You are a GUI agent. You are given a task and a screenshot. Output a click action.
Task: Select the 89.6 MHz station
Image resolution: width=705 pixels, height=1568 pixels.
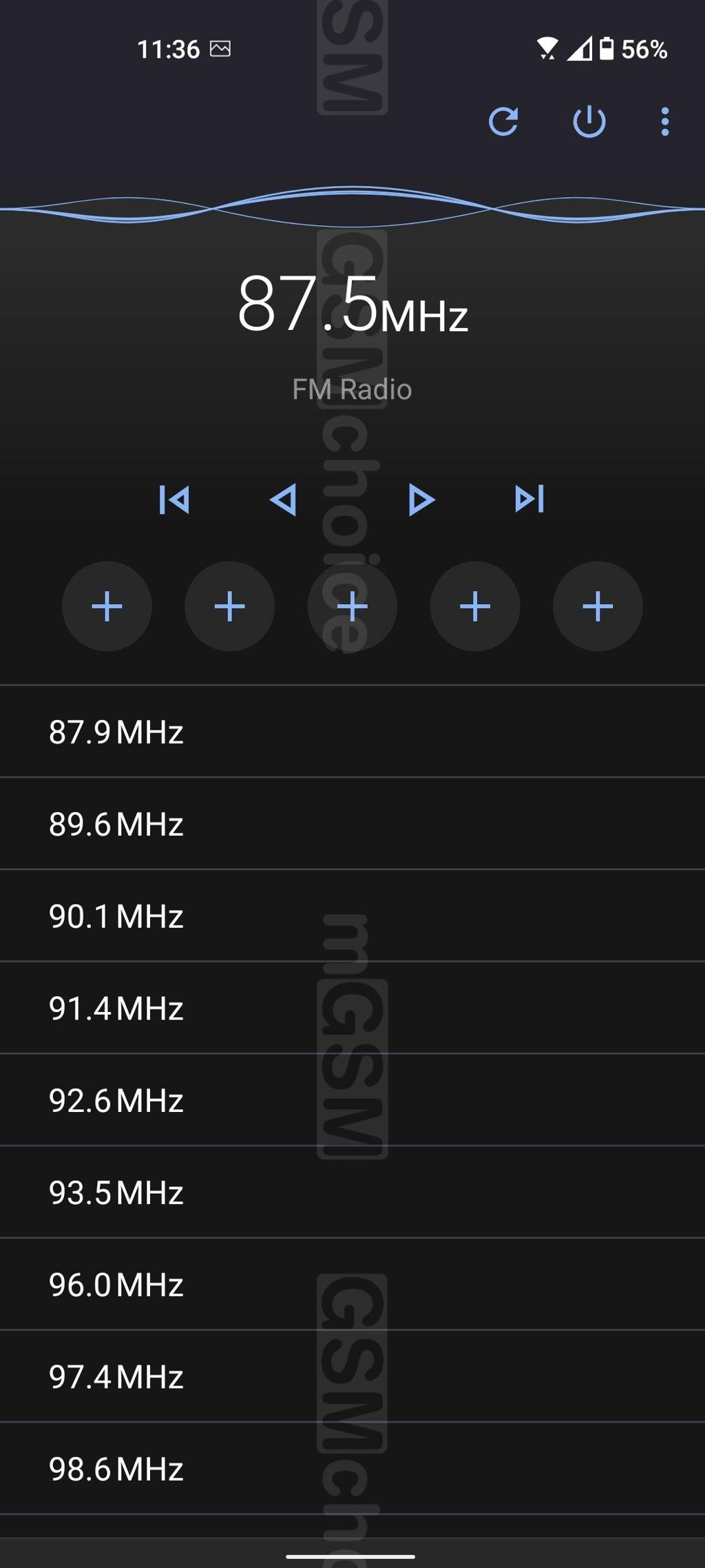tap(352, 824)
